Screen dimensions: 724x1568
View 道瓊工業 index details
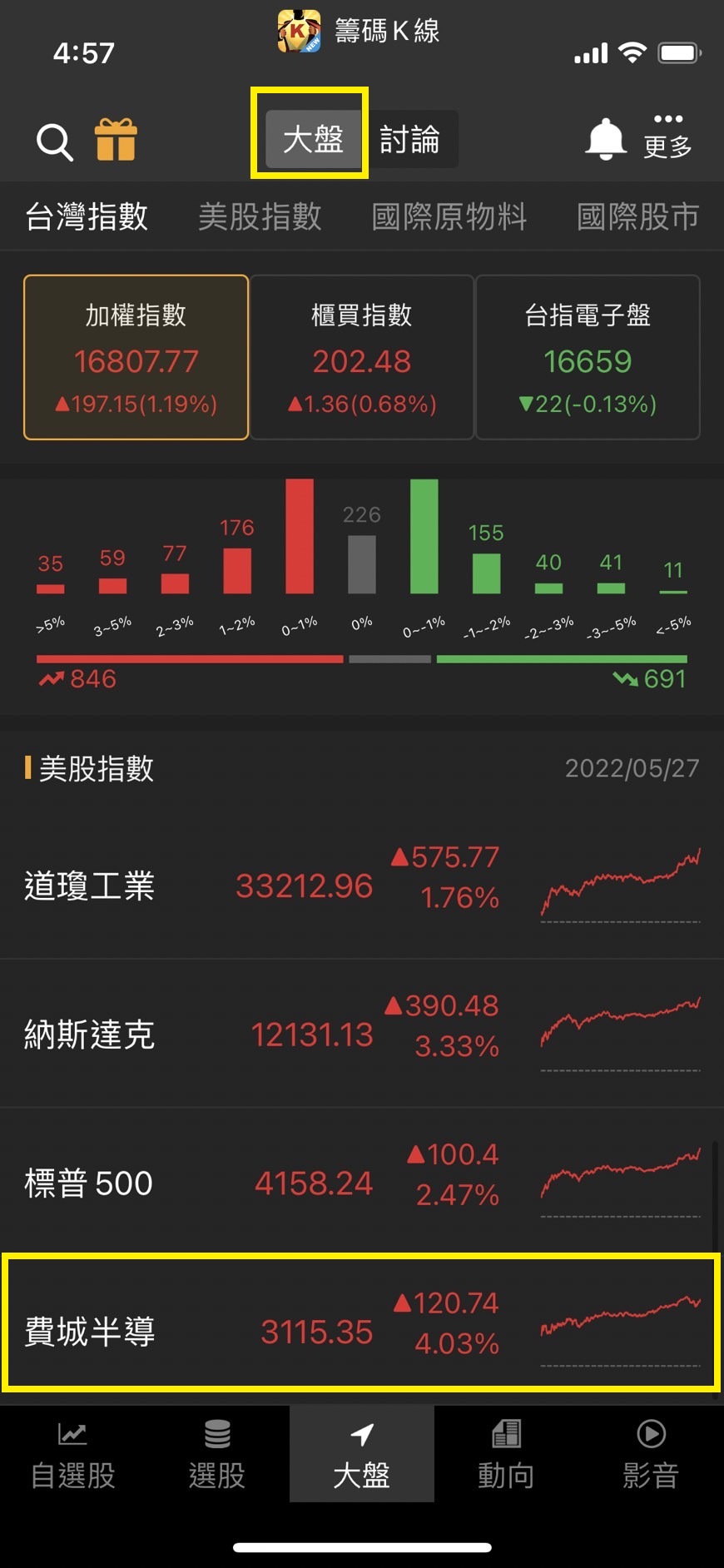[362, 885]
